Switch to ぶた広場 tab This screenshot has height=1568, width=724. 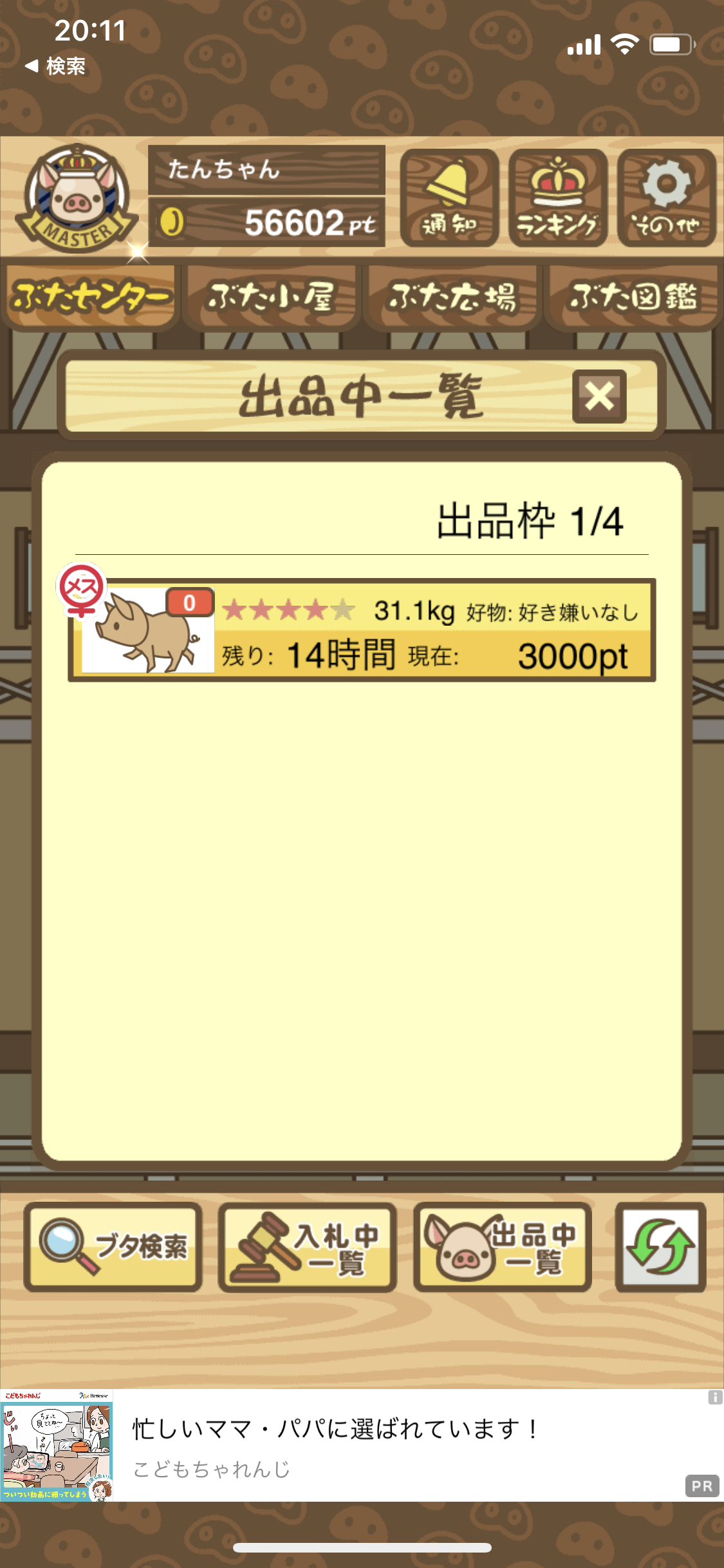[451, 297]
